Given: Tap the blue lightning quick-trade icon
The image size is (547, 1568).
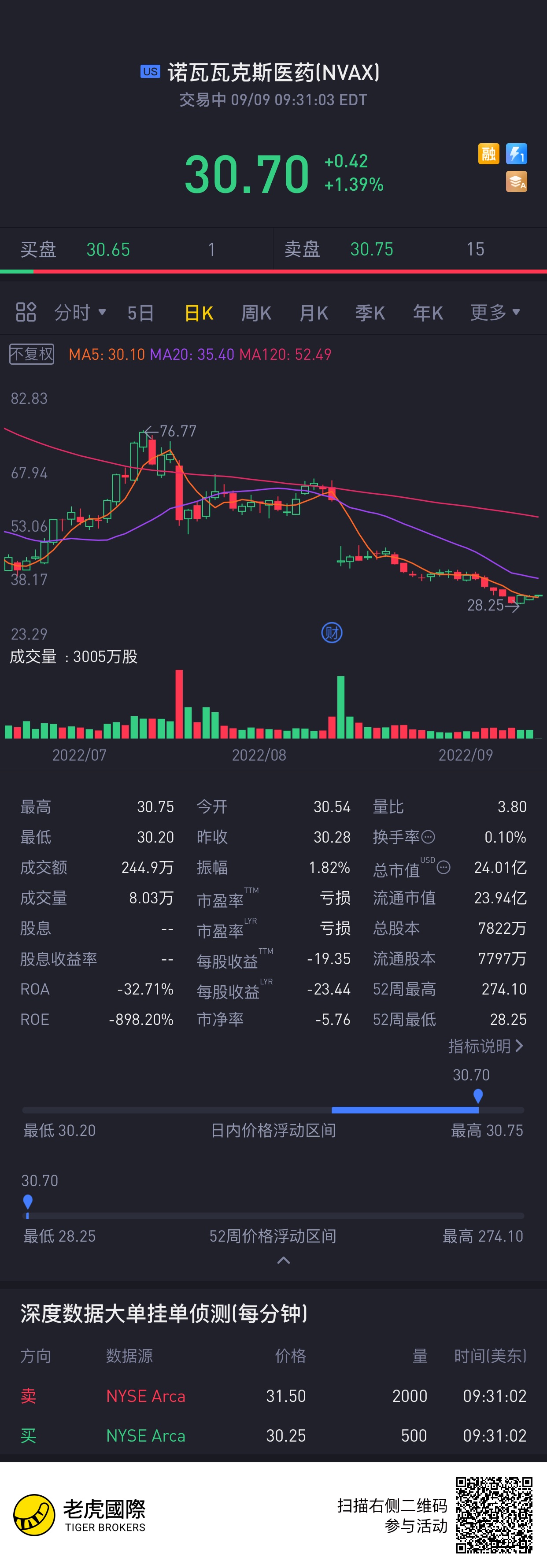Looking at the screenshot, I should tap(517, 153).
